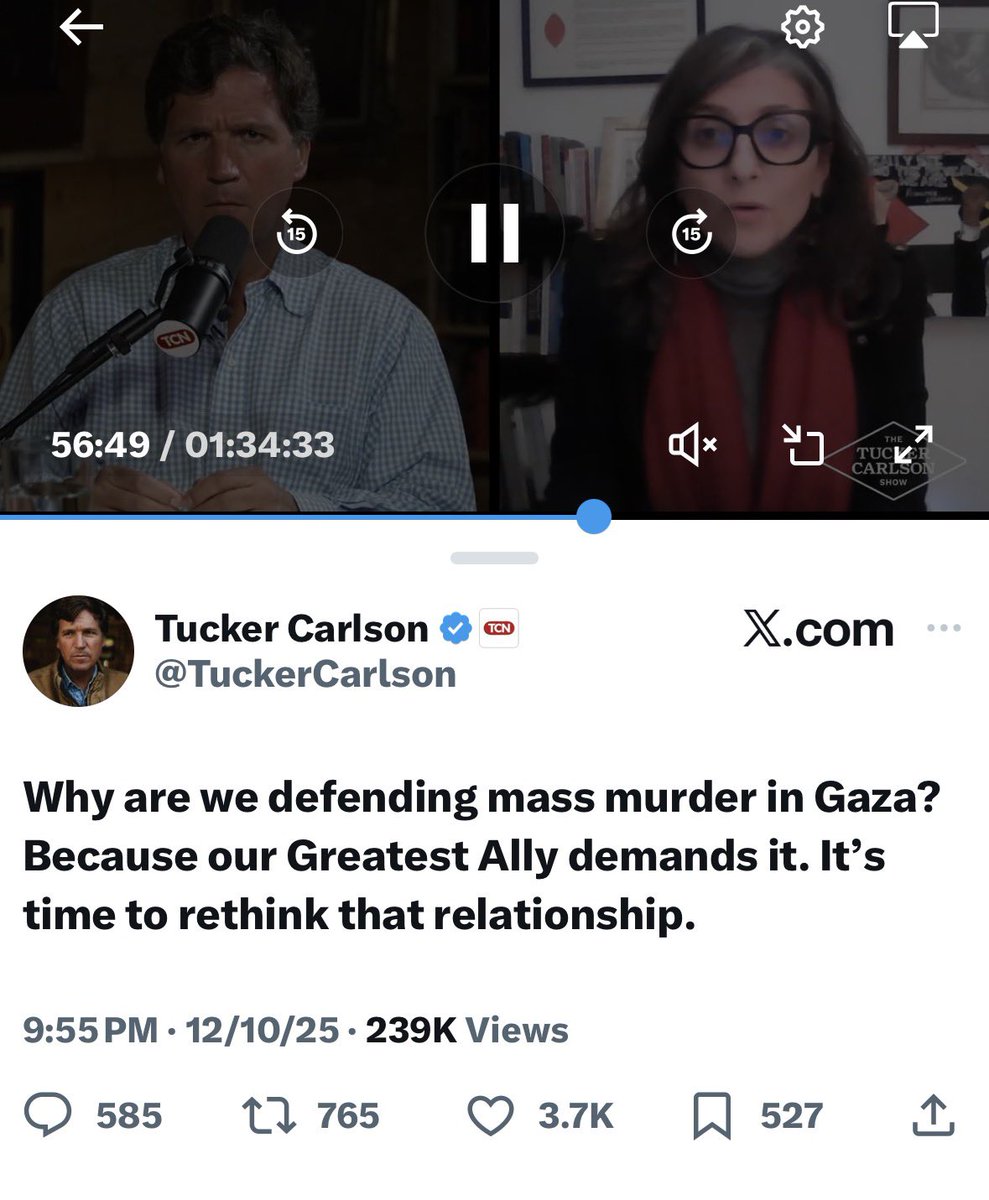989x1200 pixels.
Task: Go back using the top-left arrow
Action: point(81,28)
